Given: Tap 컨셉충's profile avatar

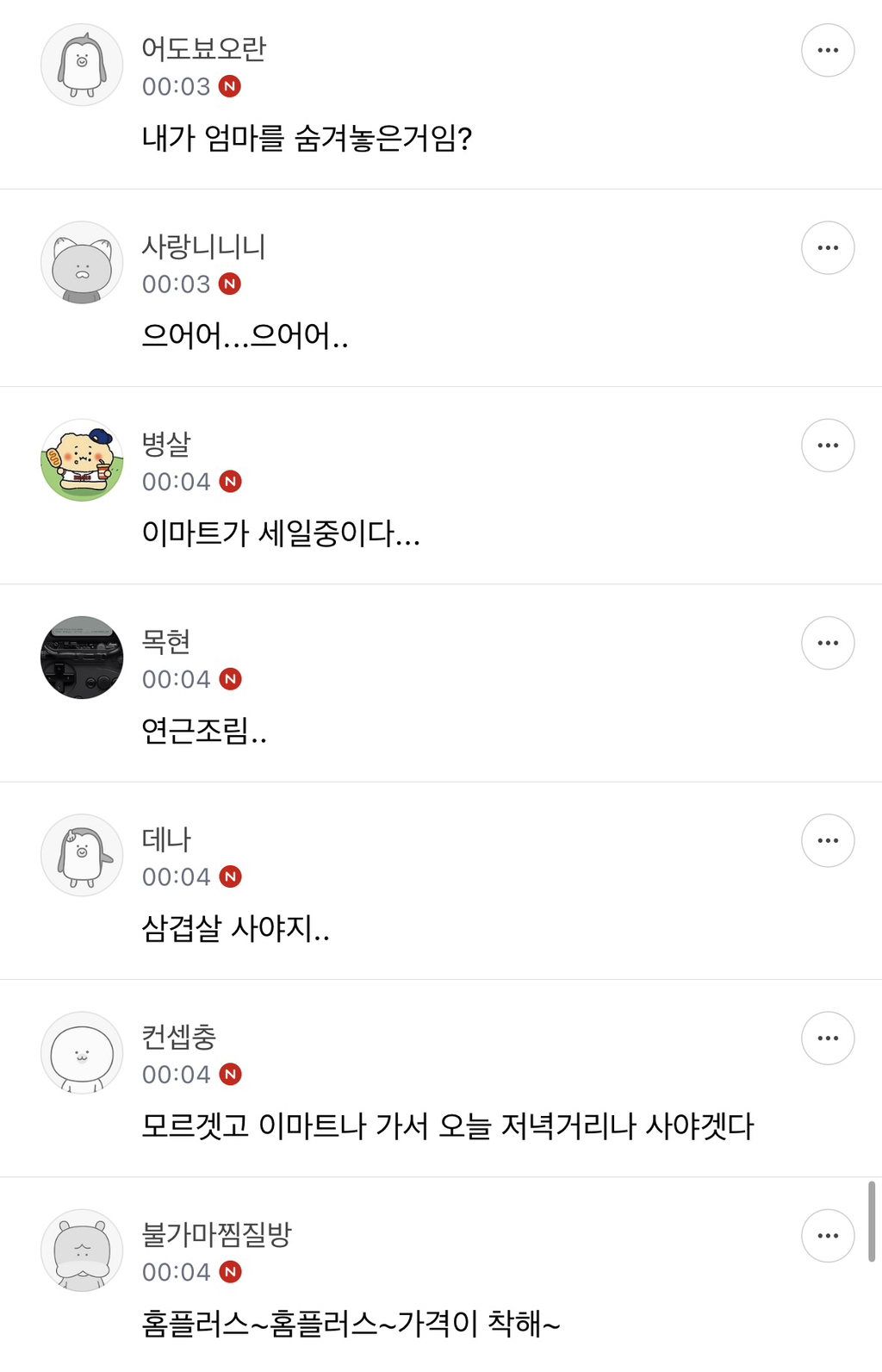Looking at the screenshot, I should click(x=82, y=1052).
